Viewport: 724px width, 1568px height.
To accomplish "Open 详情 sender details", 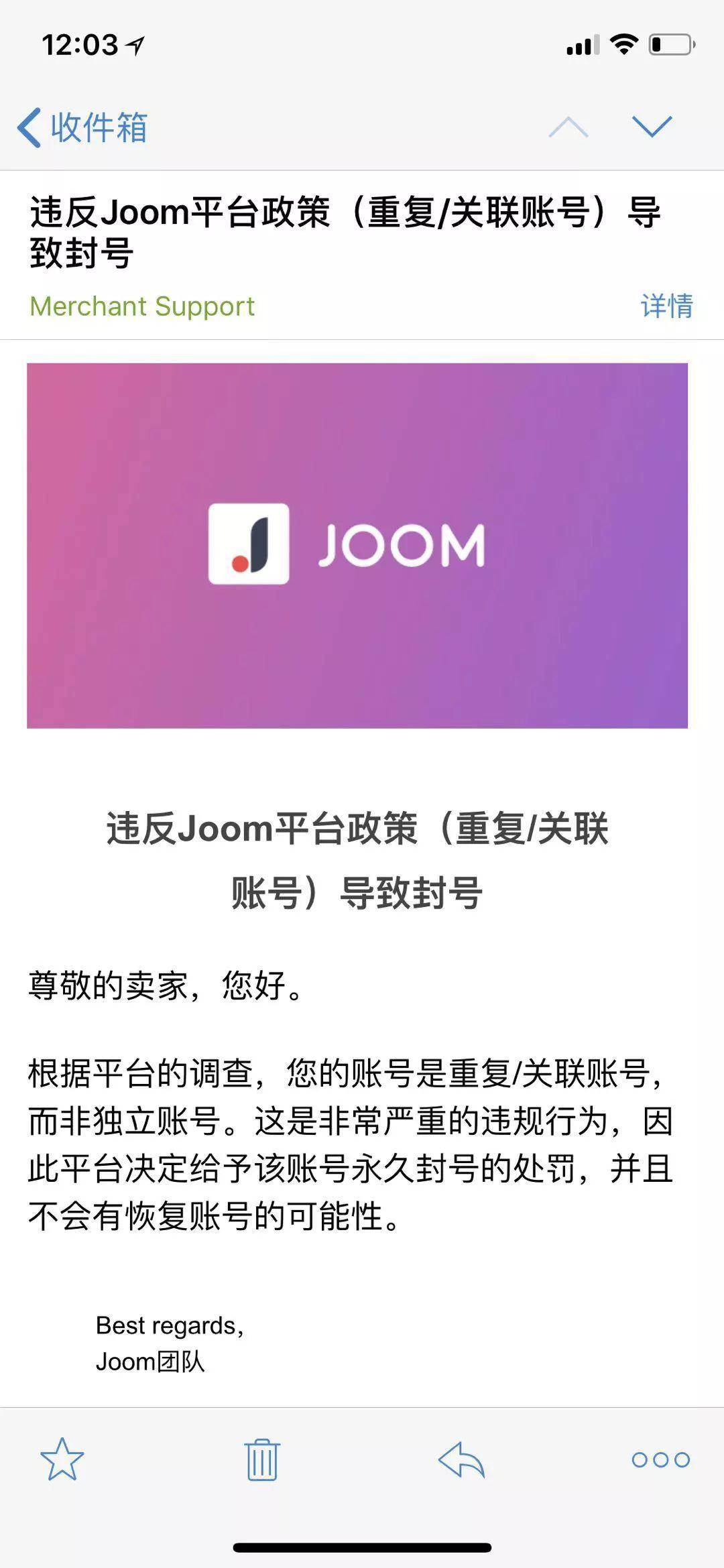I will [x=666, y=306].
